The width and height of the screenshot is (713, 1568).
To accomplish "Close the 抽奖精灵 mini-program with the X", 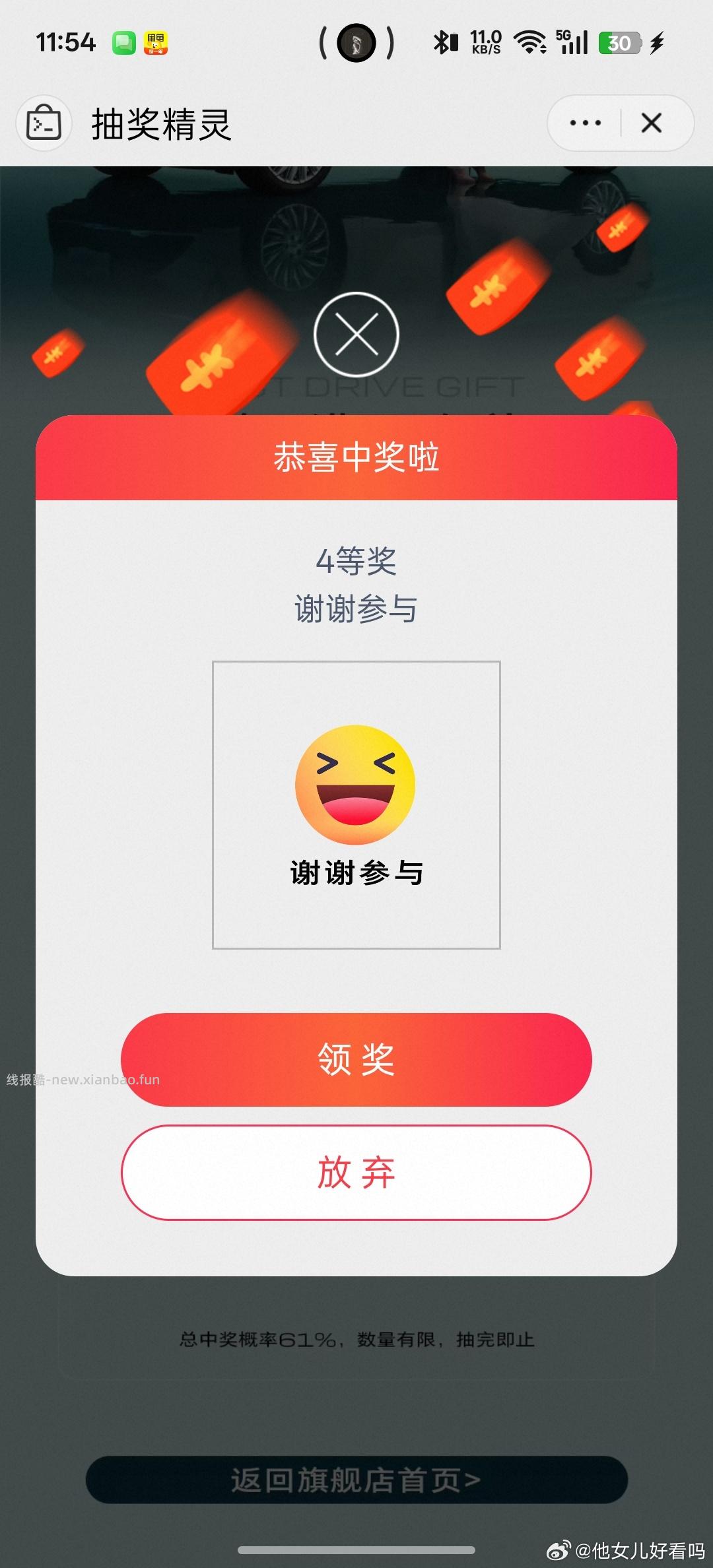I will pyautogui.click(x=650, y=123).
